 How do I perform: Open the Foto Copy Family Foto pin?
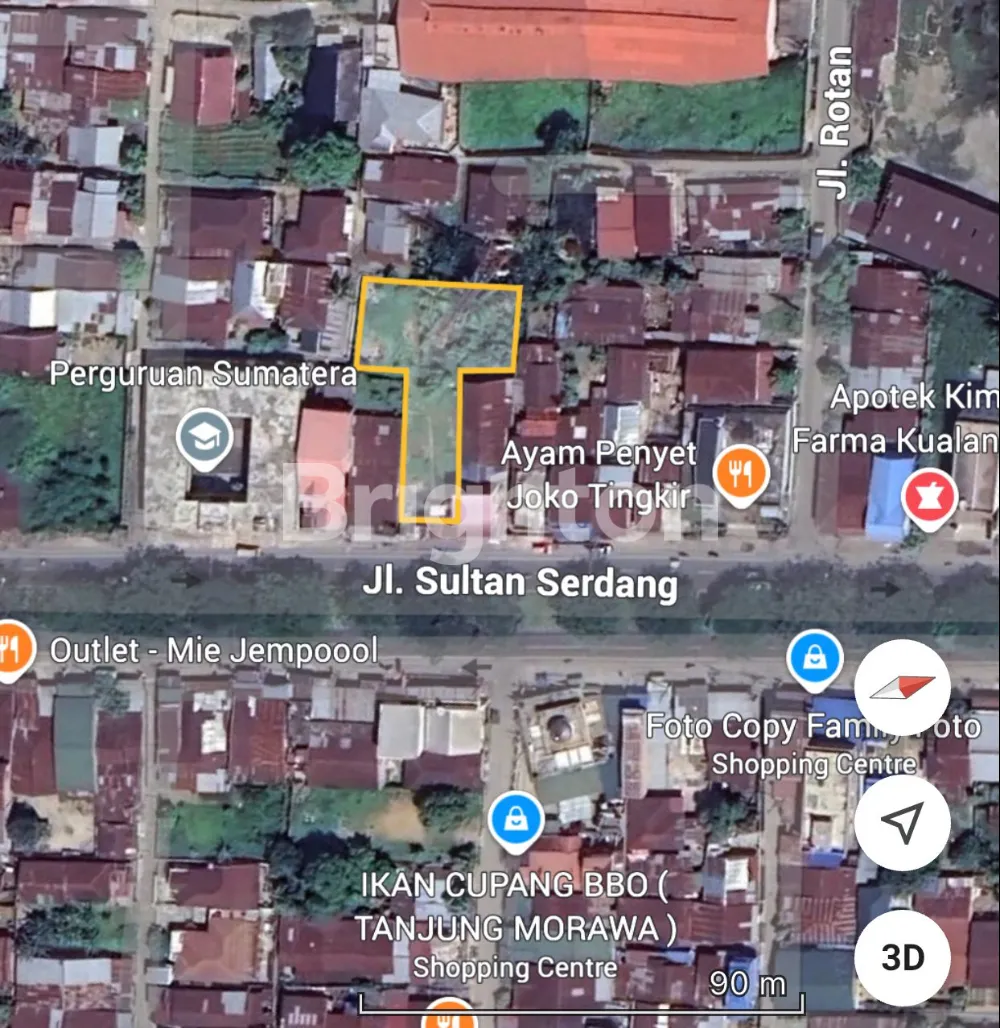pos(816,659)
